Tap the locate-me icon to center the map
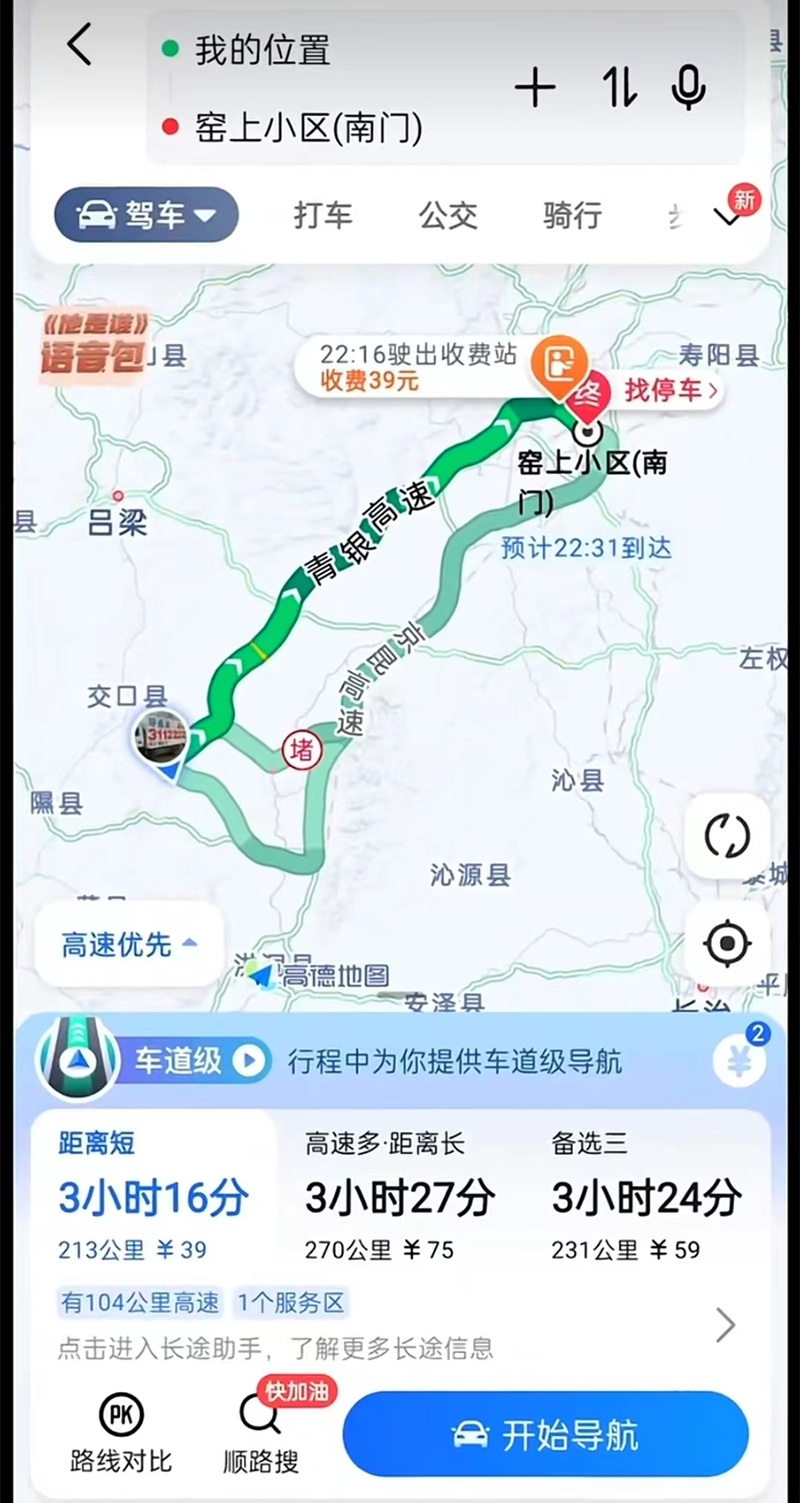Image resolution: width=800 pixels, height=1503 pixels. click(727, 943)
